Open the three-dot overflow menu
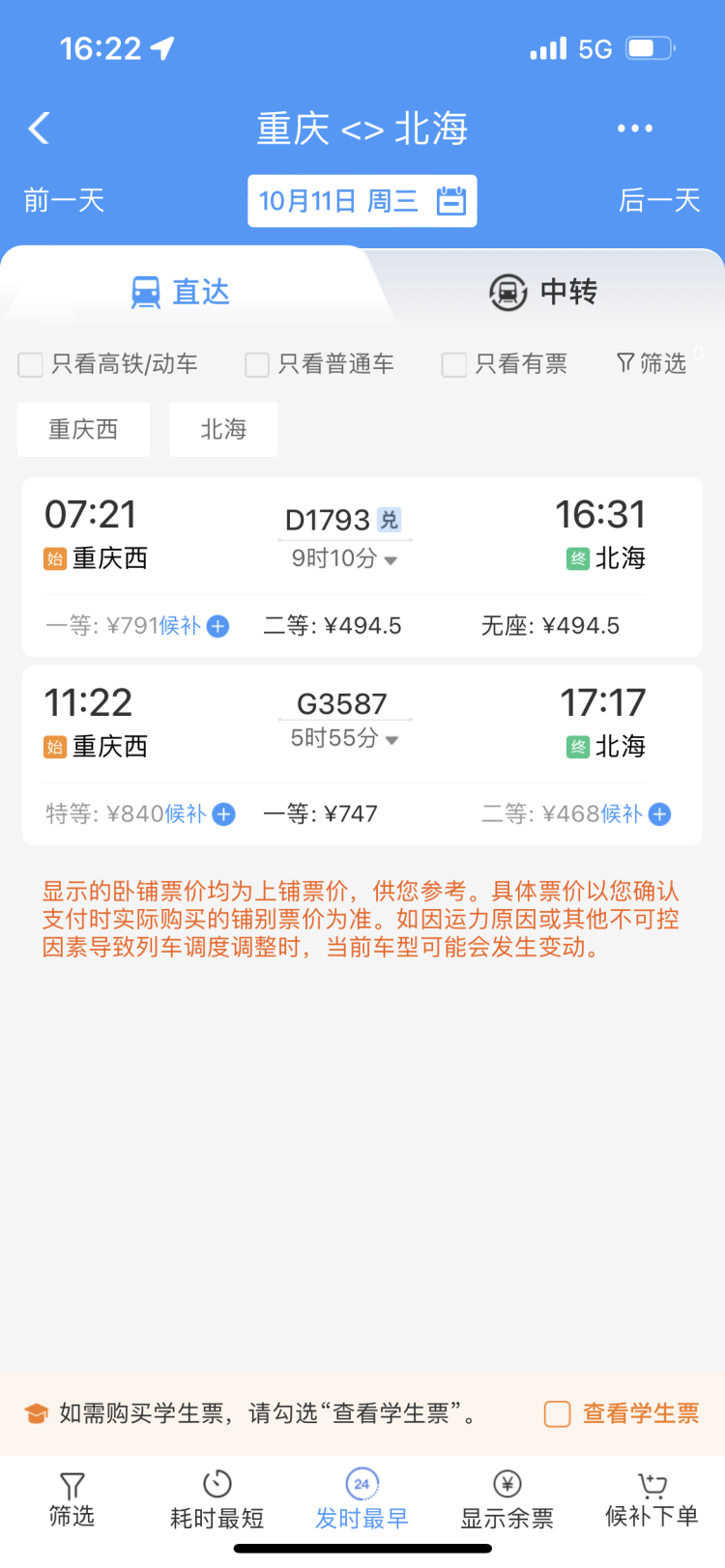 (634, 128)
